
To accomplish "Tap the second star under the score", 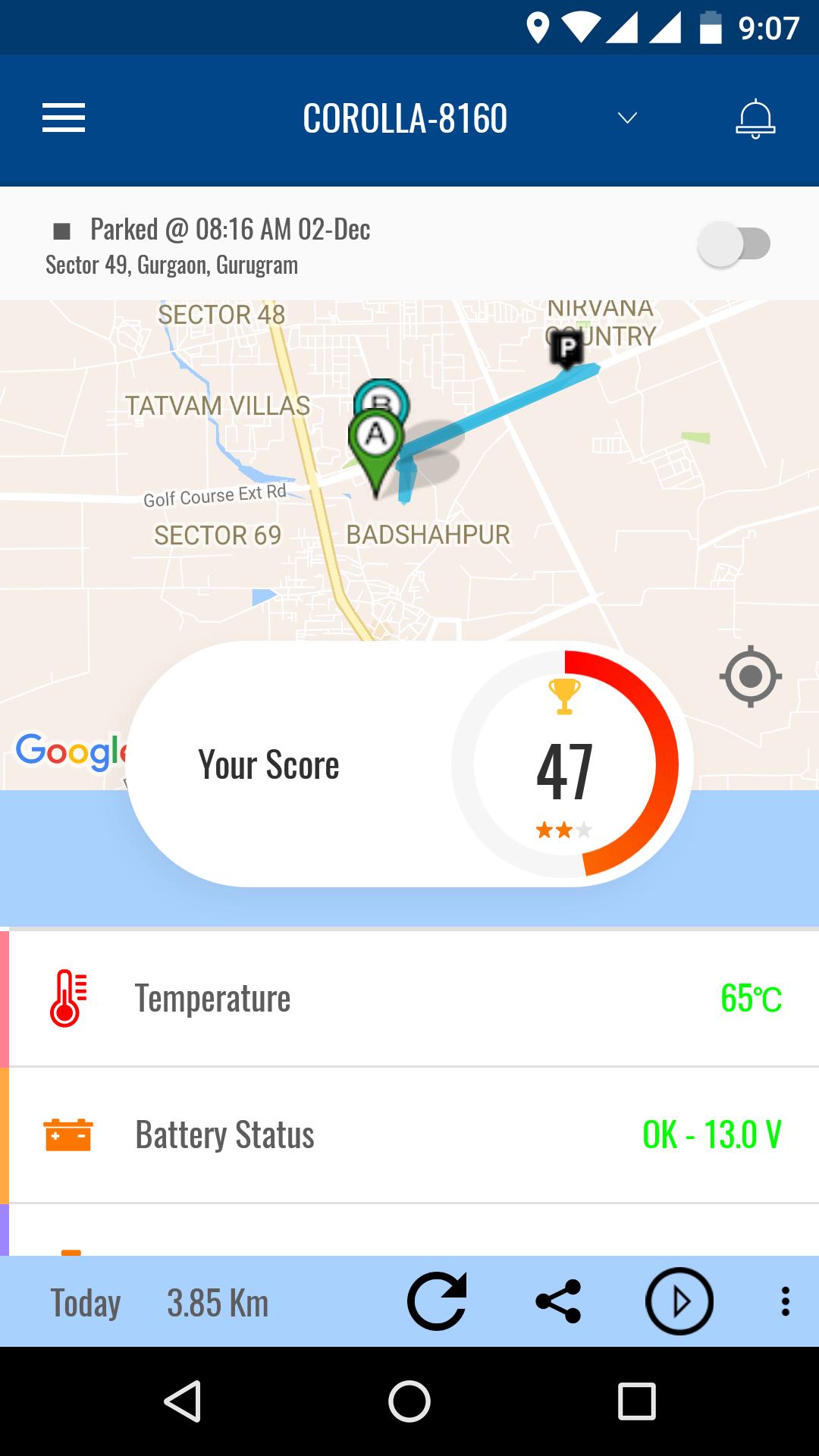I will (564, 830).
